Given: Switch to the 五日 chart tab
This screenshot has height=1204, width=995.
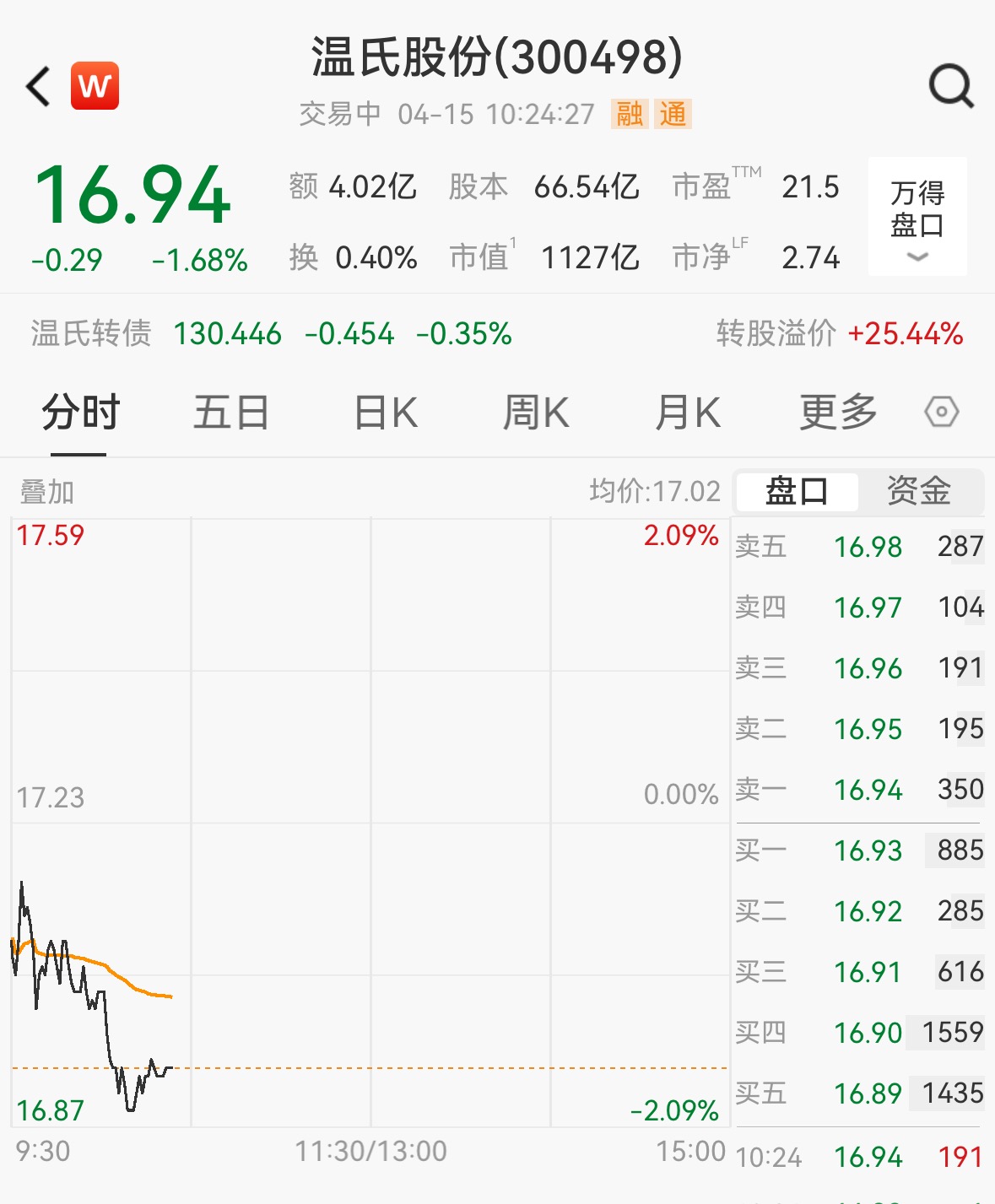Looking at the screenshot, I should 231,413.
